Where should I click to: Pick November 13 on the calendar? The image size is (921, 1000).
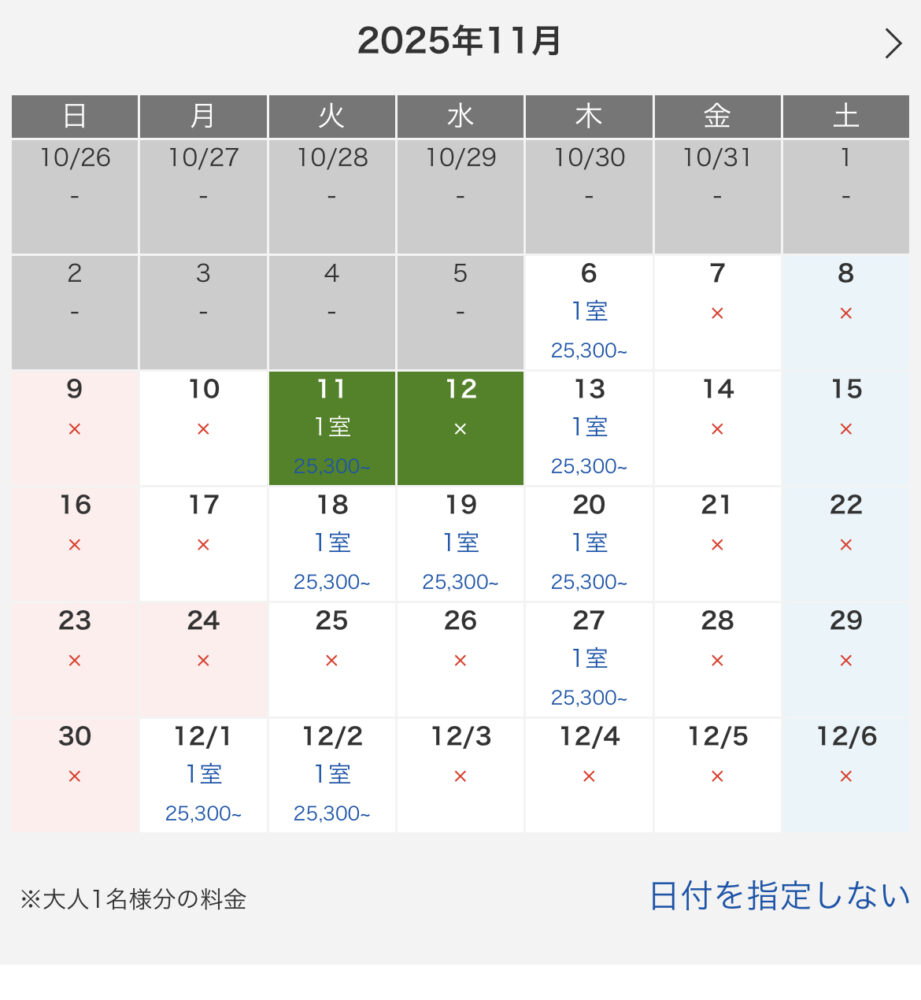click(589, 428)
